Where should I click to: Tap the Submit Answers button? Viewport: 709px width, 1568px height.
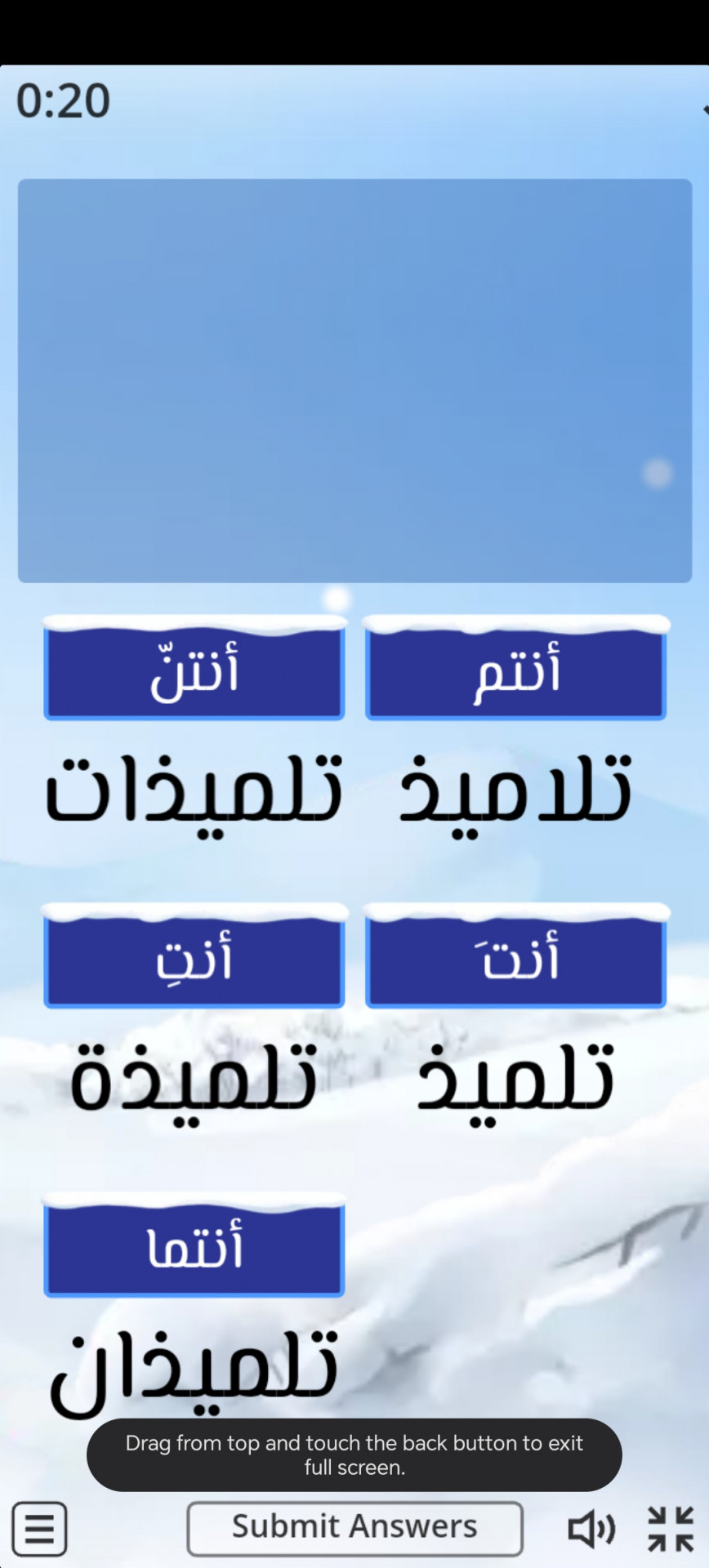tap(354, 1527)
